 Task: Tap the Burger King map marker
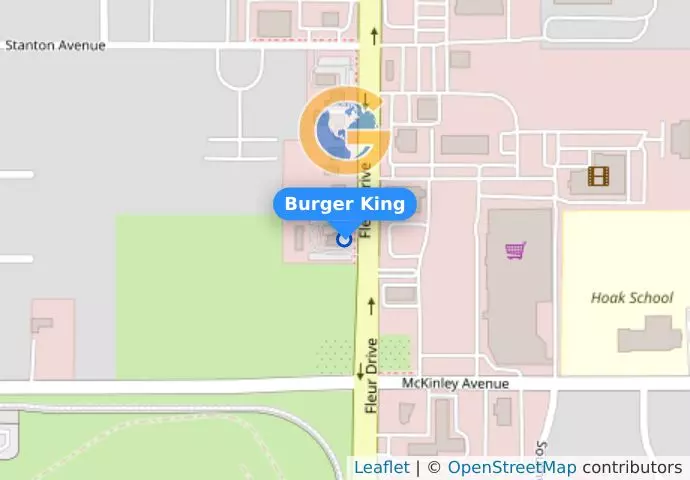345,239
